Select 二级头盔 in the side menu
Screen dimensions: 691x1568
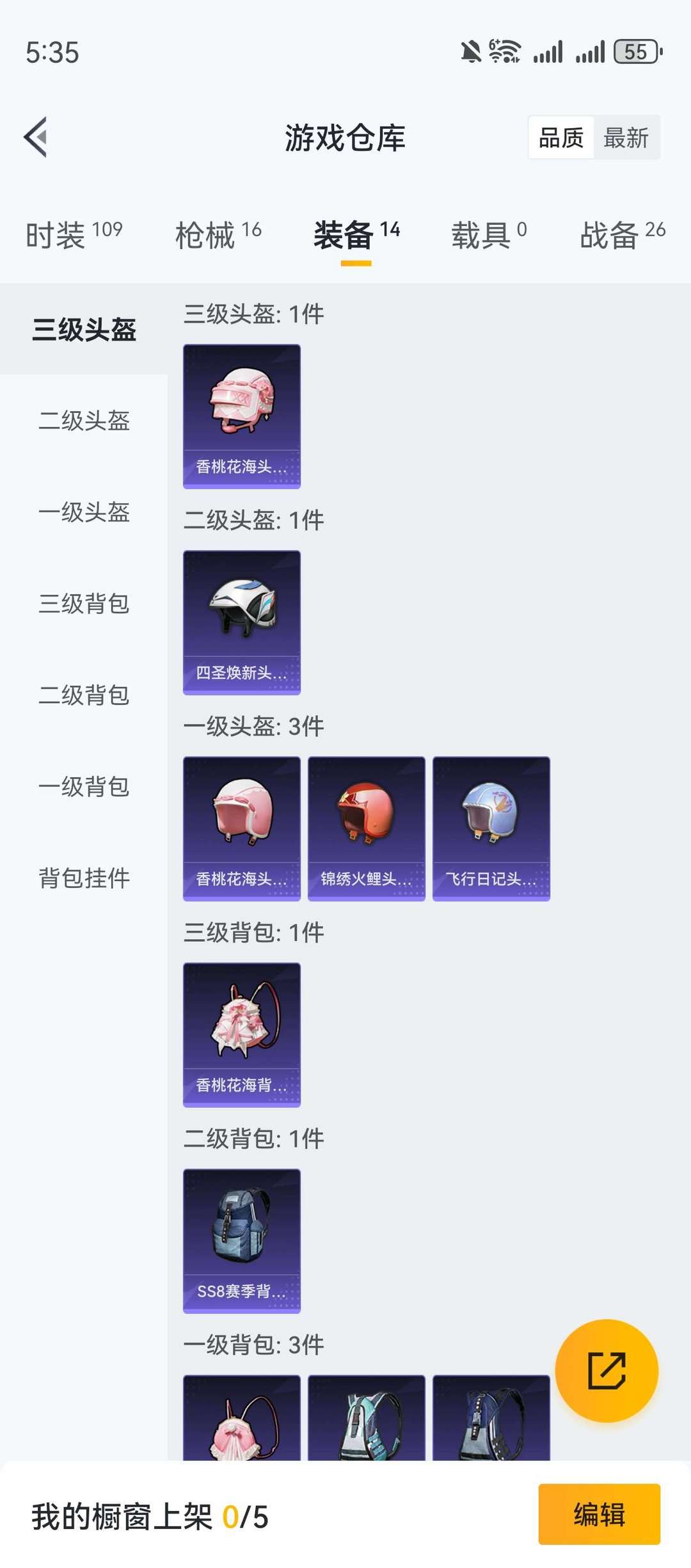click(x=84, y=421)
